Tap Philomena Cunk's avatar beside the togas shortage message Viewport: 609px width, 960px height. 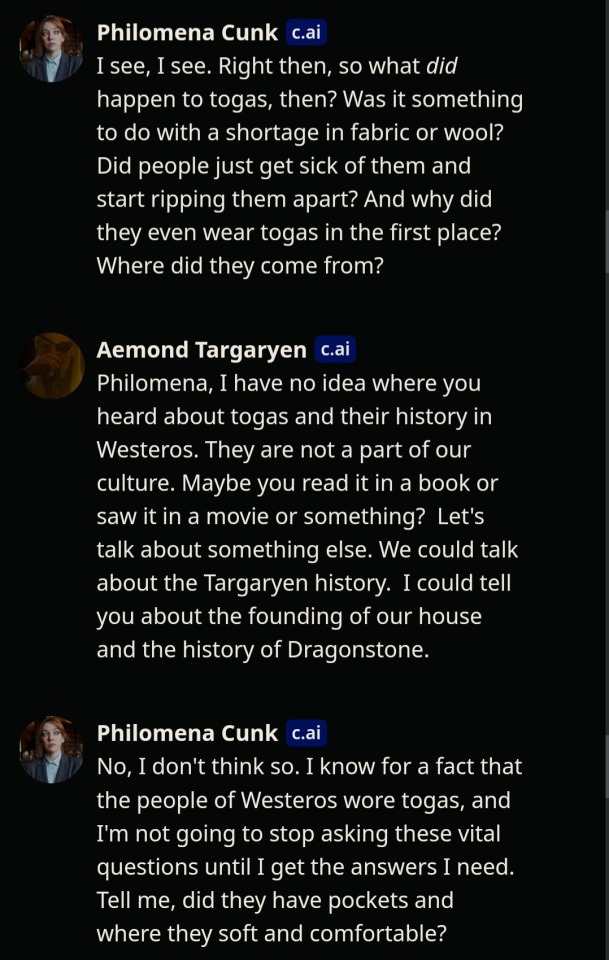[50, 49]
